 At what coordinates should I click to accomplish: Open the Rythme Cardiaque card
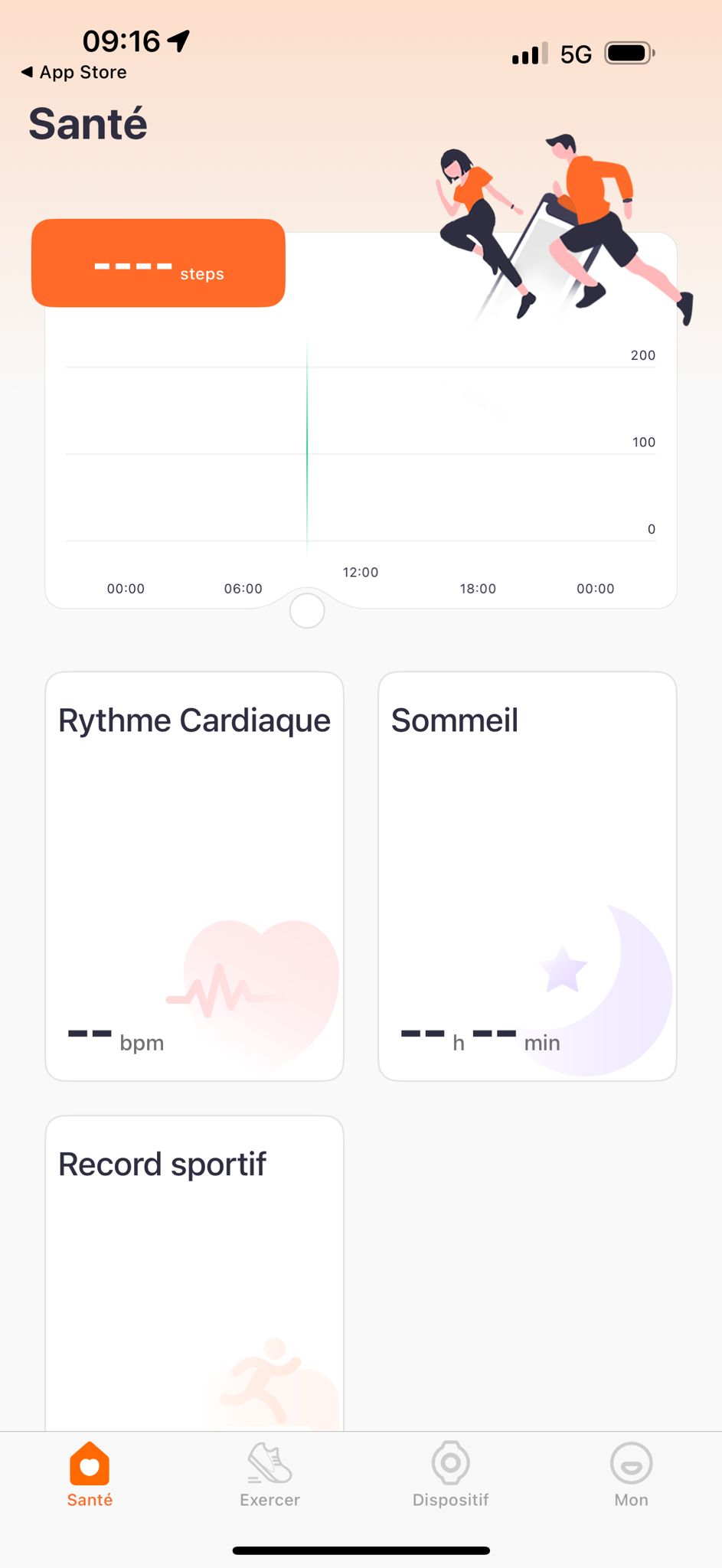click(x=194, y=876)
